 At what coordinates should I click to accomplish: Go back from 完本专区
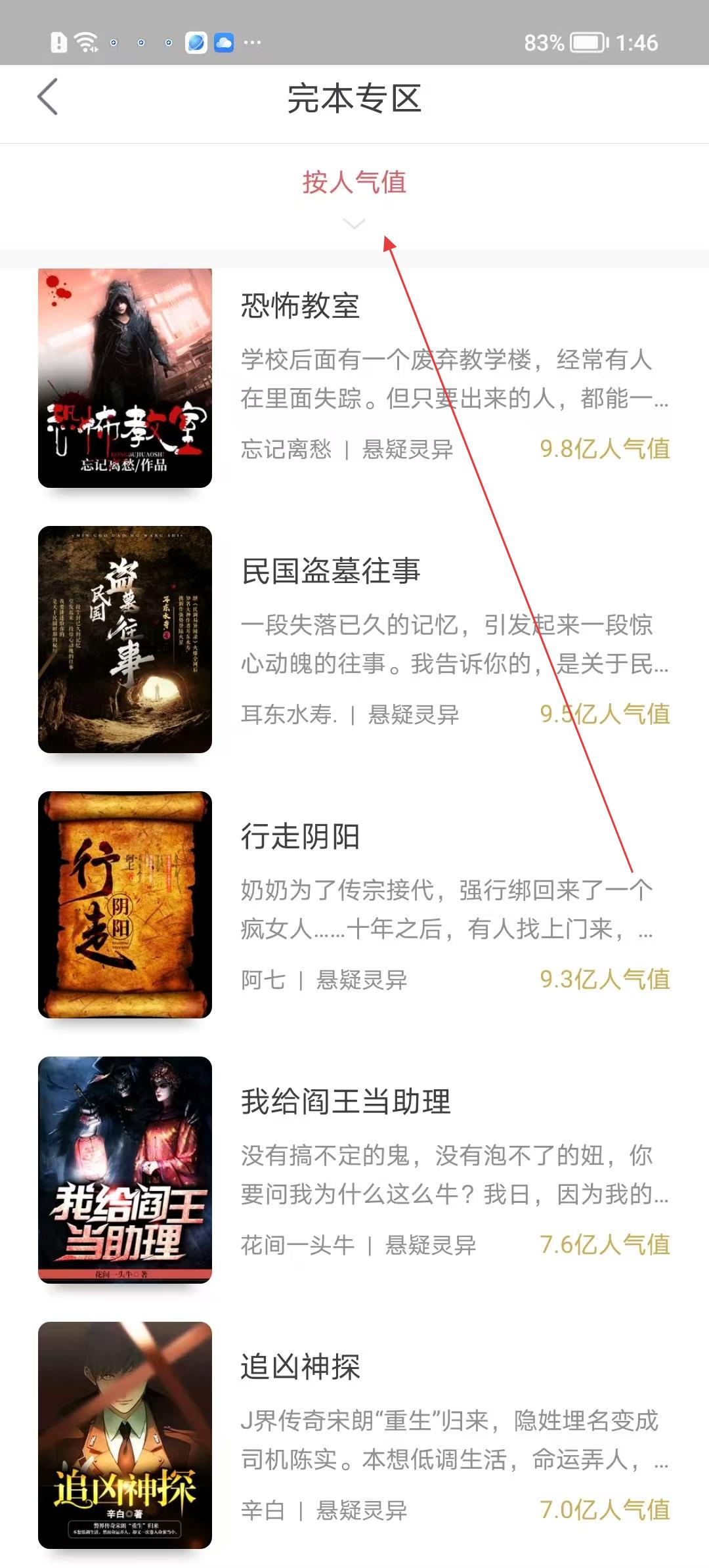tap(47, 98)
